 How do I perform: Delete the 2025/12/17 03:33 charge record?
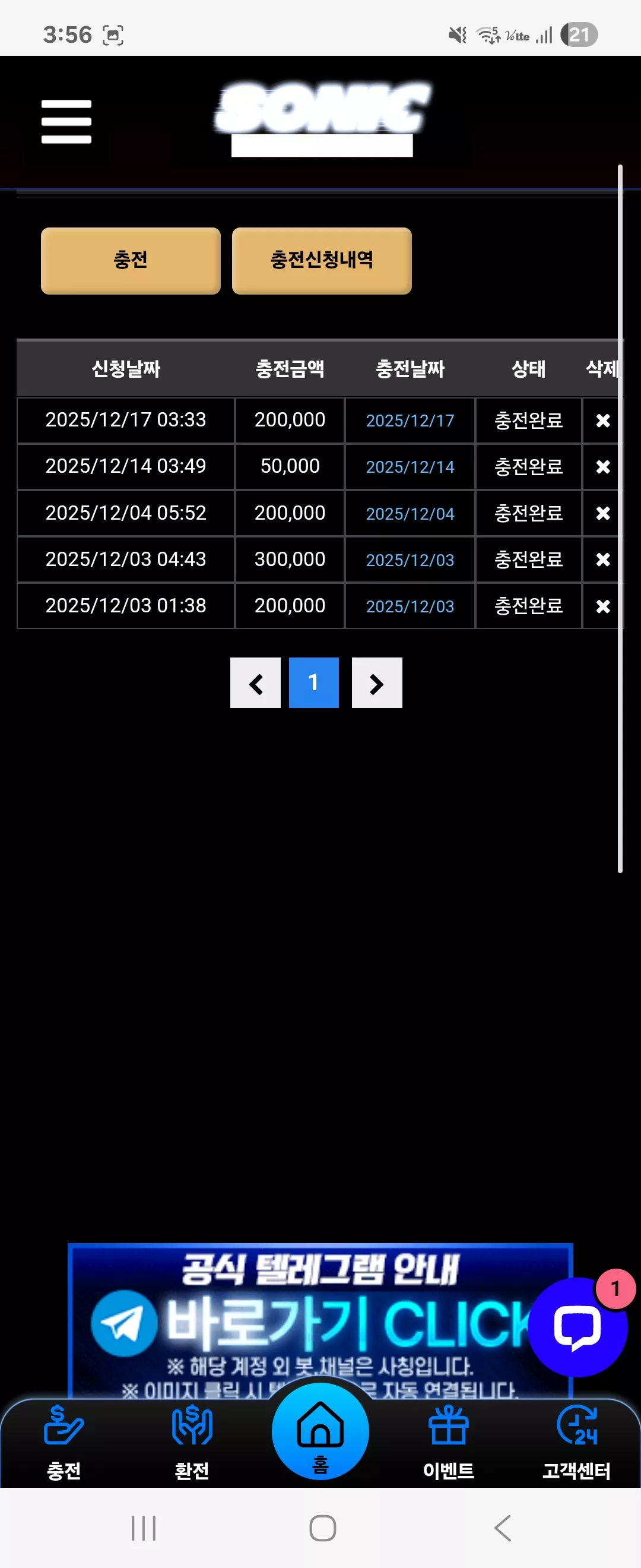[602, 421]
